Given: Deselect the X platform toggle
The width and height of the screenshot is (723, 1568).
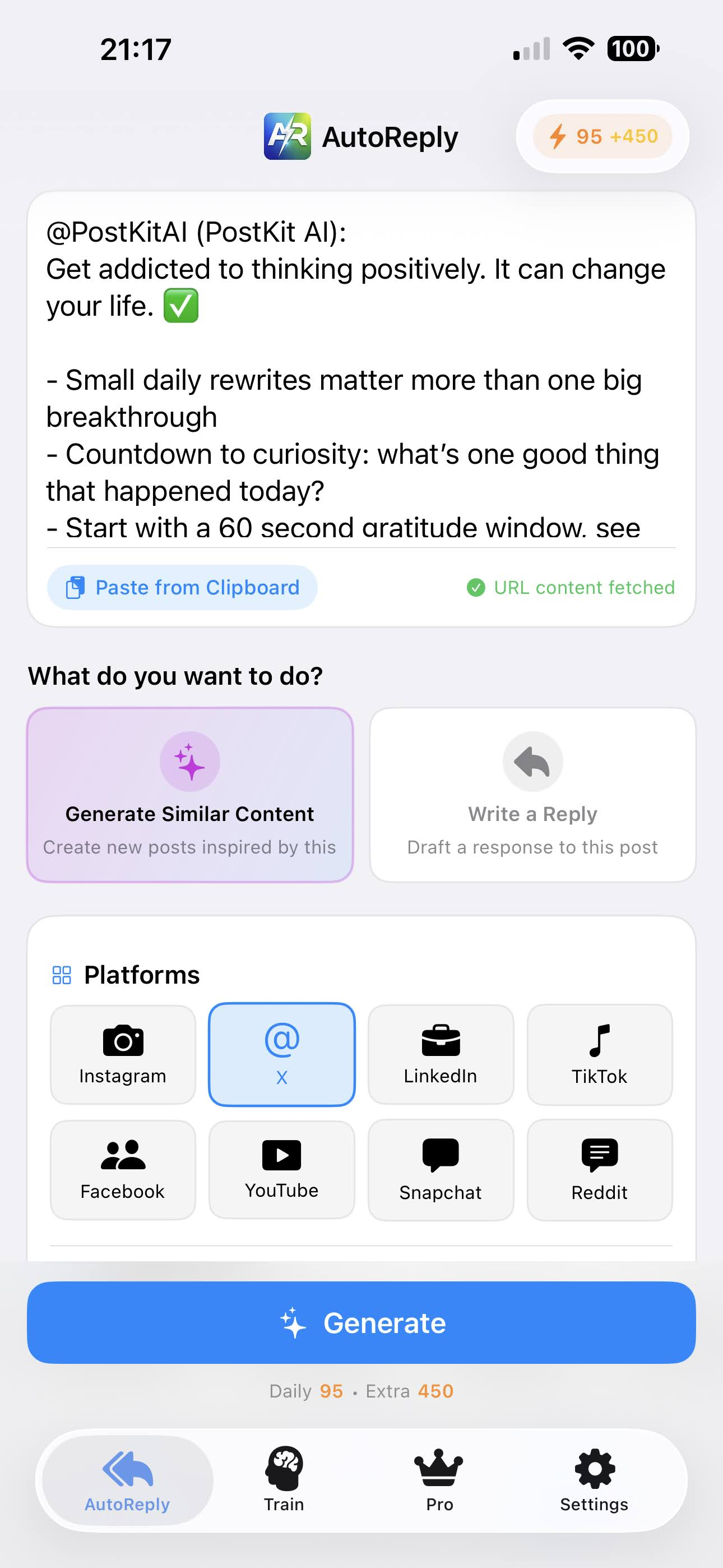Looking at the screenshot, I should (282, 1055).
